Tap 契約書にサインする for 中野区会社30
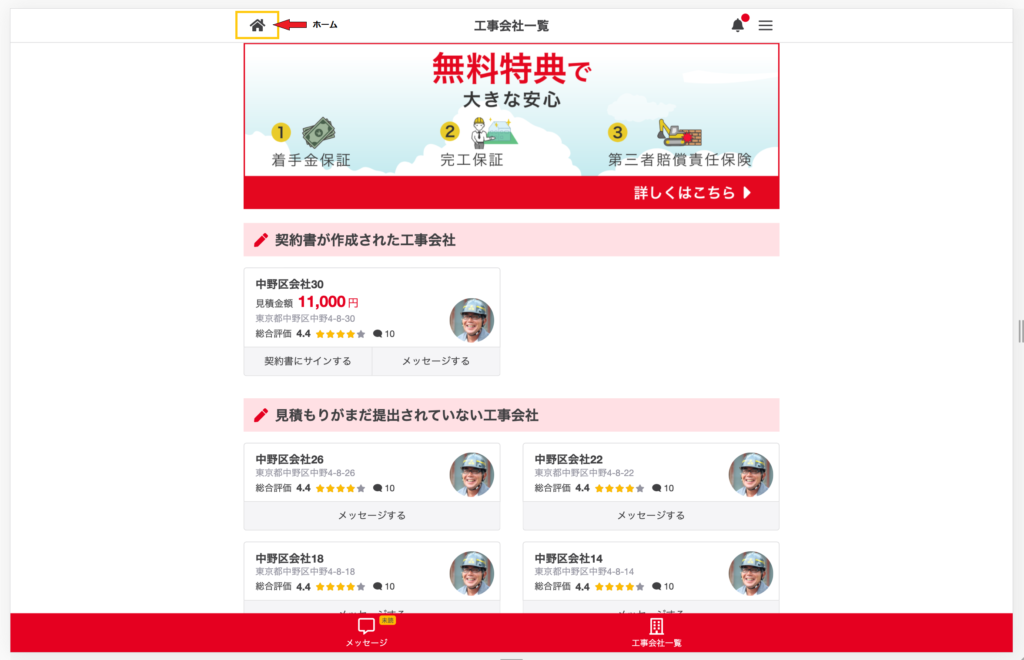Screen dimensions: 1024x660 pos(308,361)
